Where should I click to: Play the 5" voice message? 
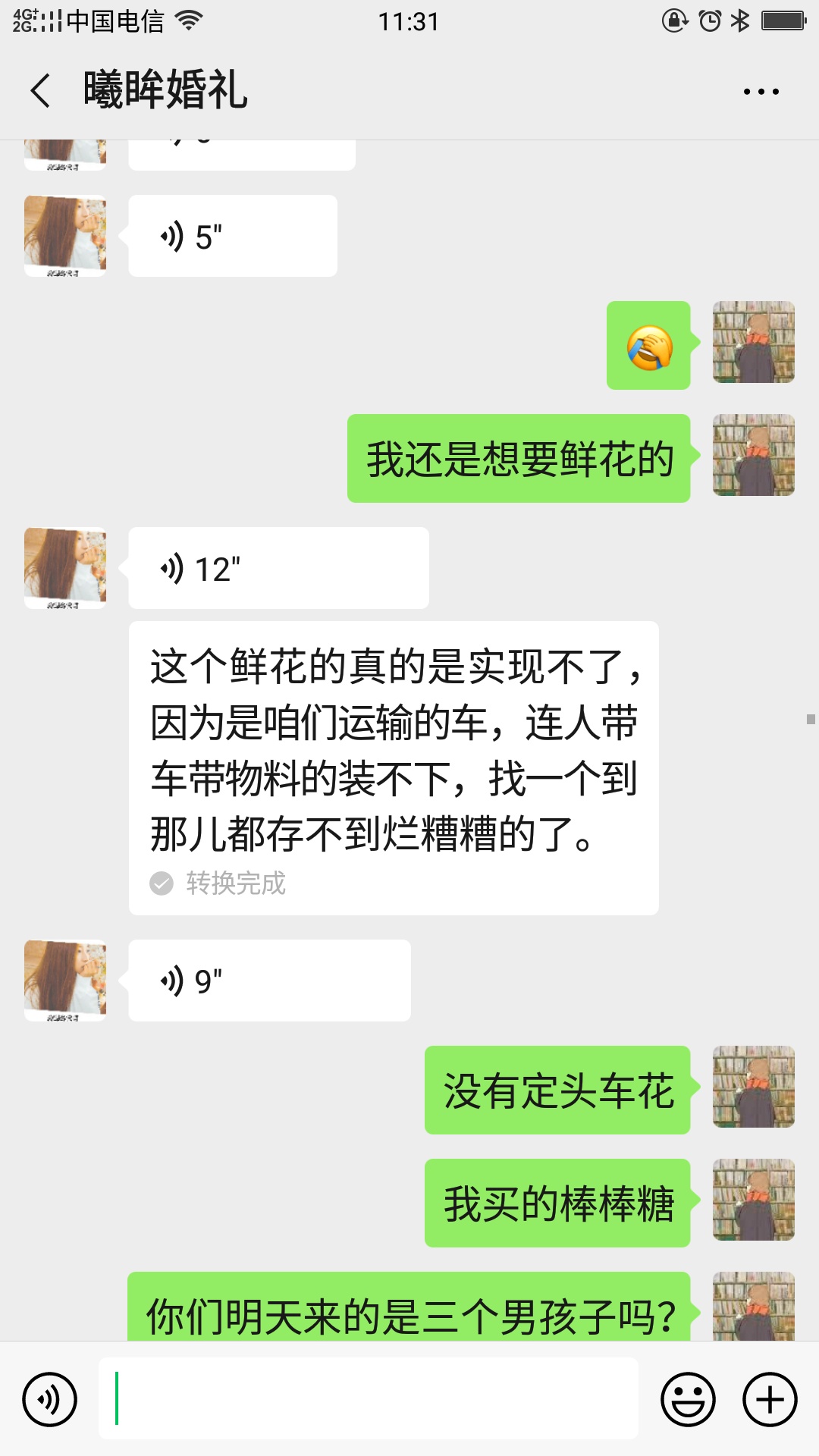pos(233,236)
